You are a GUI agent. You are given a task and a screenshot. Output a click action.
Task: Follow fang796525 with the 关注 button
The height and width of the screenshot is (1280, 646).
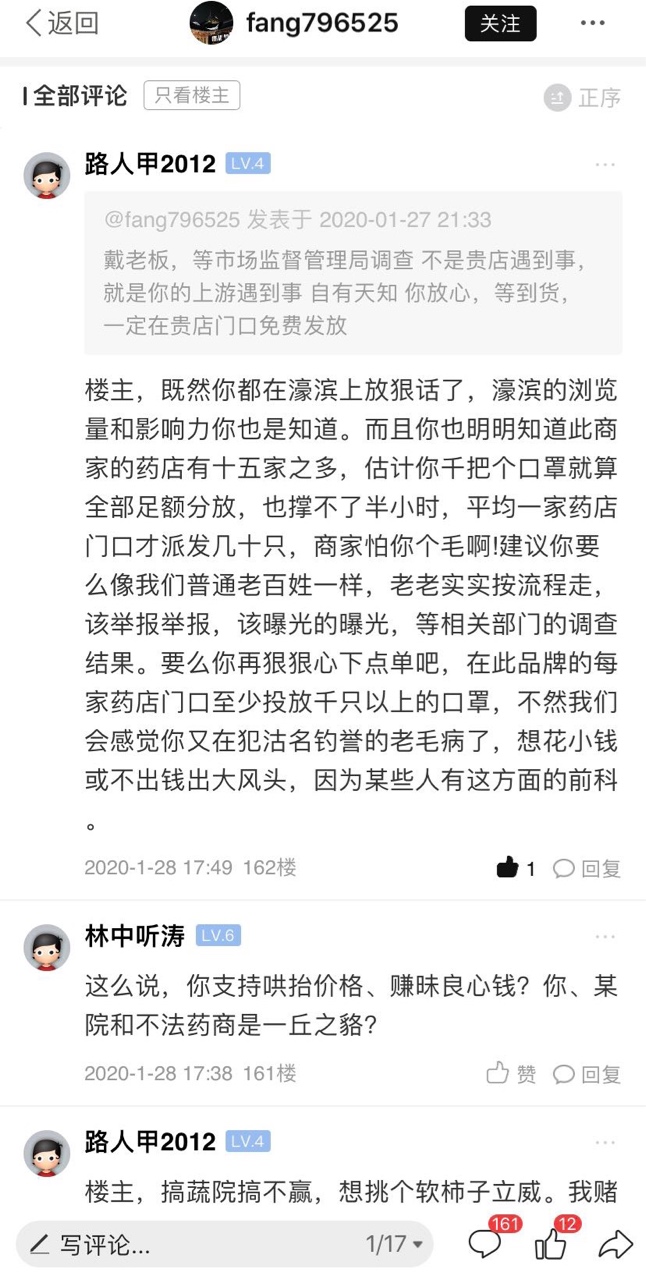pyautogui.click(x=500, y=23)
